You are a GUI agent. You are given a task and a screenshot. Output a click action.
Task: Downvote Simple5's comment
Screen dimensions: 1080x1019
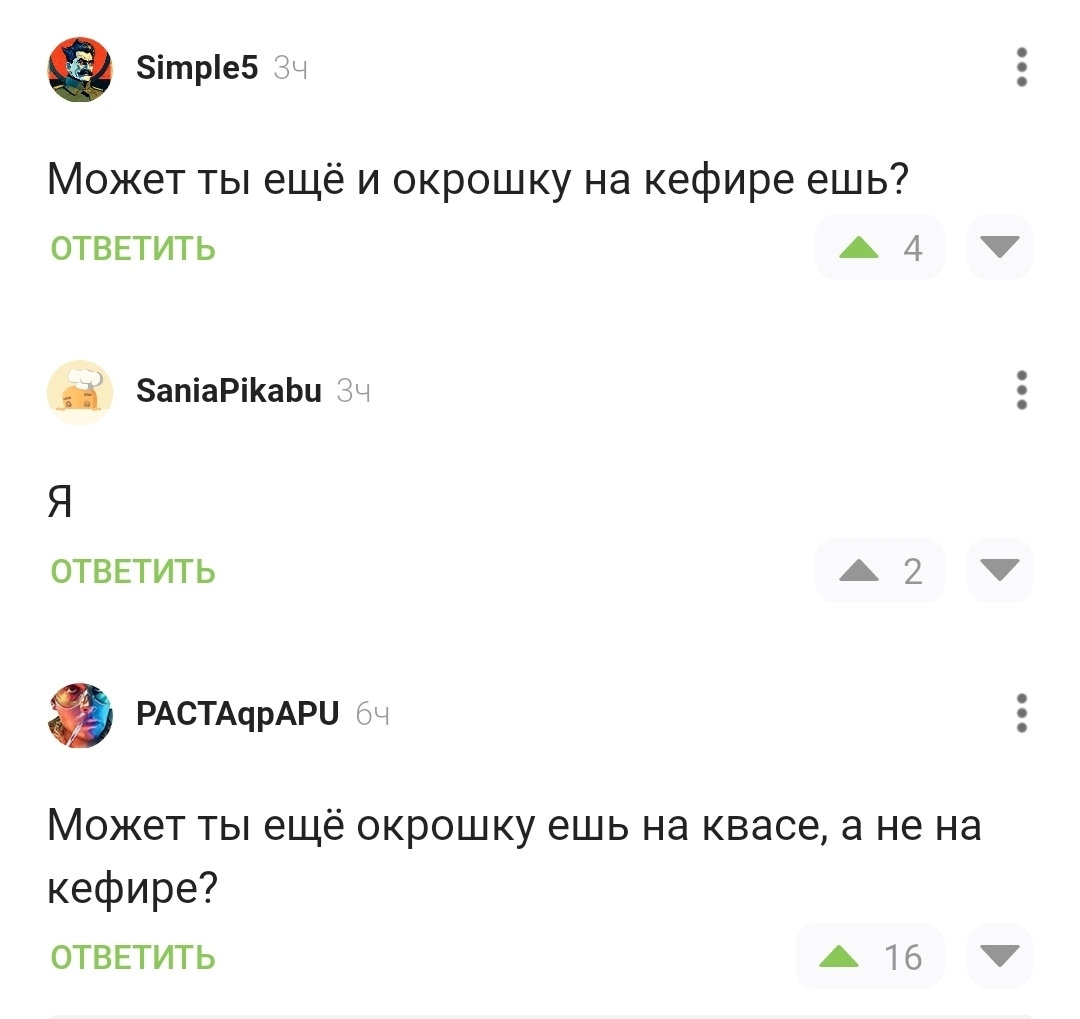(999, 247)
